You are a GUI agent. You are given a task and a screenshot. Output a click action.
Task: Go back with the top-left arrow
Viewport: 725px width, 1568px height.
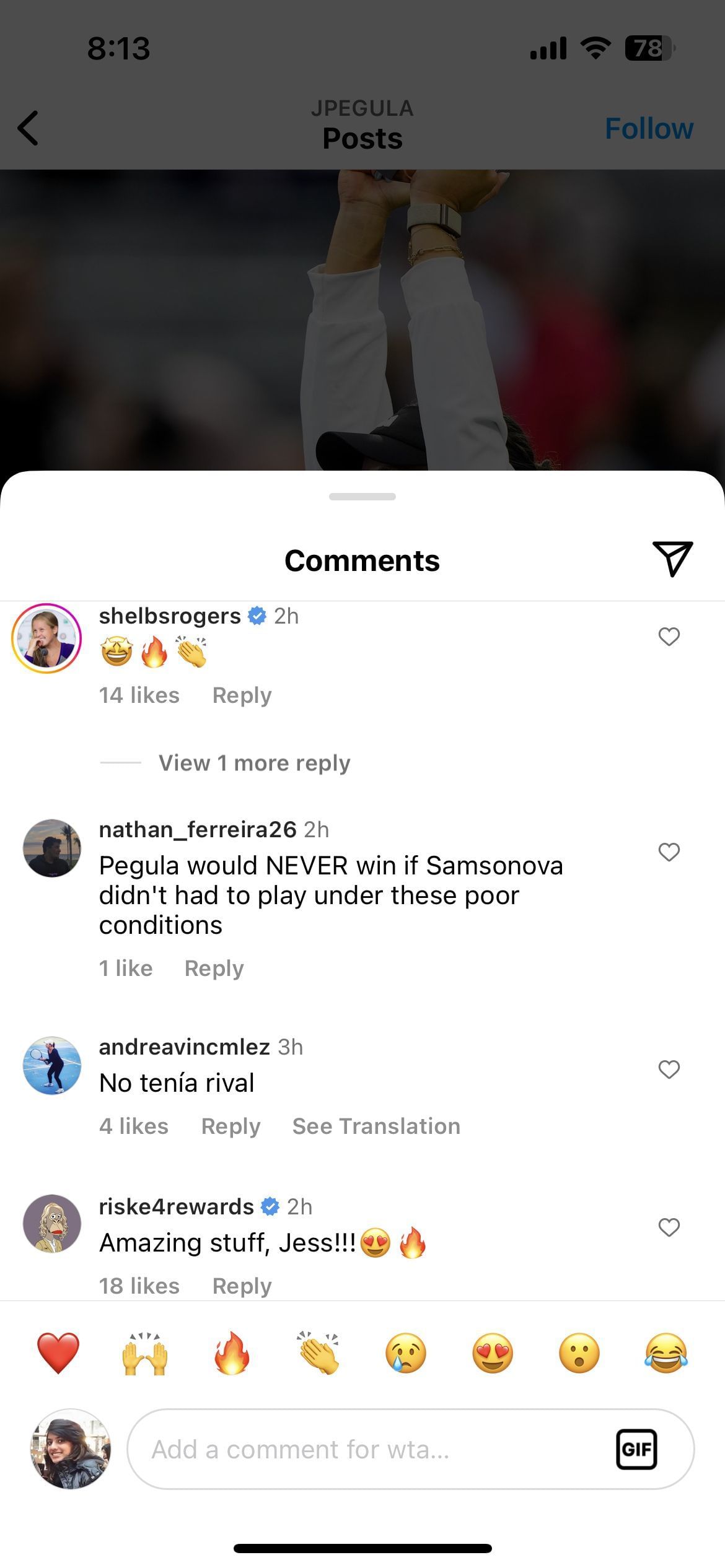pyautogui.click(x=29, y=128)
